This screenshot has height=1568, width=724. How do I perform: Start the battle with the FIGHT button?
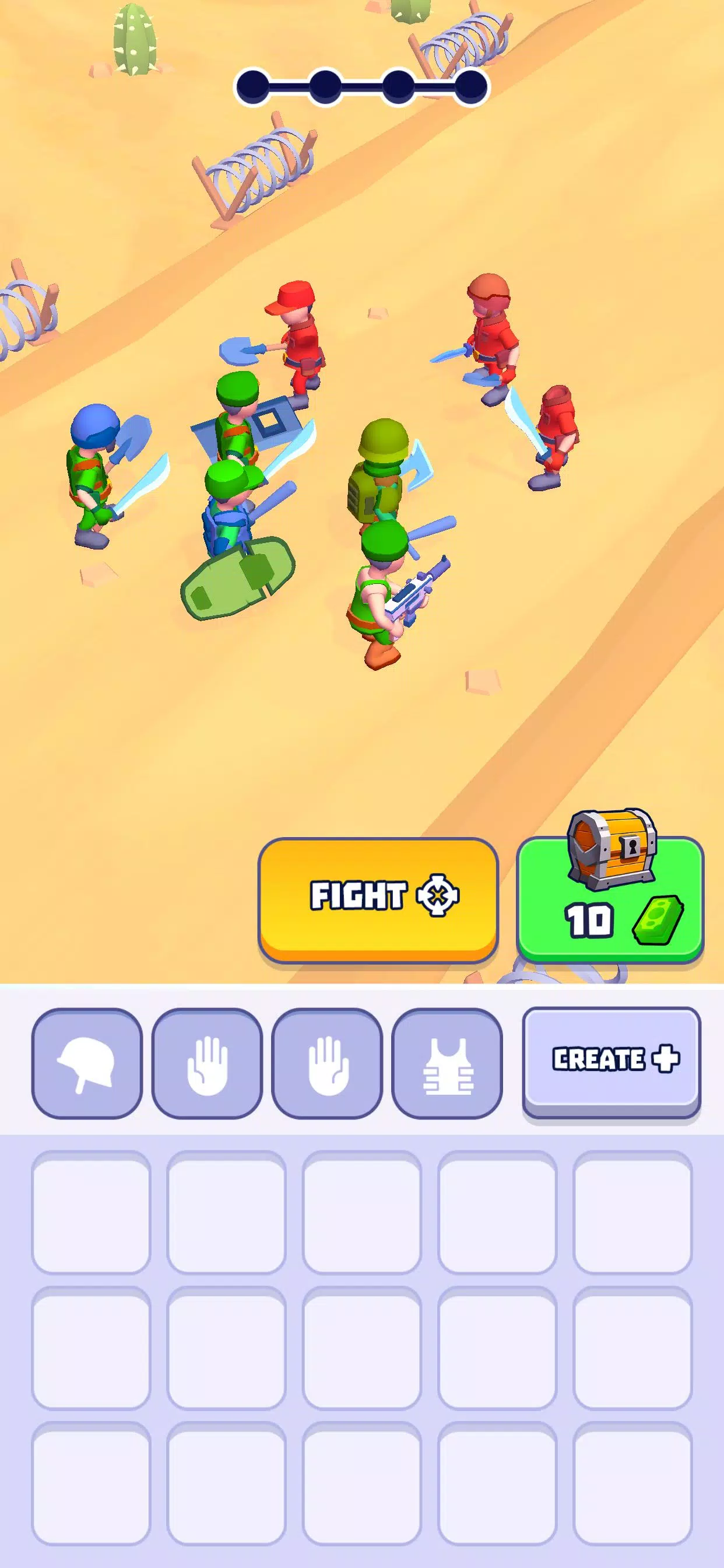(x=378, y=897)
